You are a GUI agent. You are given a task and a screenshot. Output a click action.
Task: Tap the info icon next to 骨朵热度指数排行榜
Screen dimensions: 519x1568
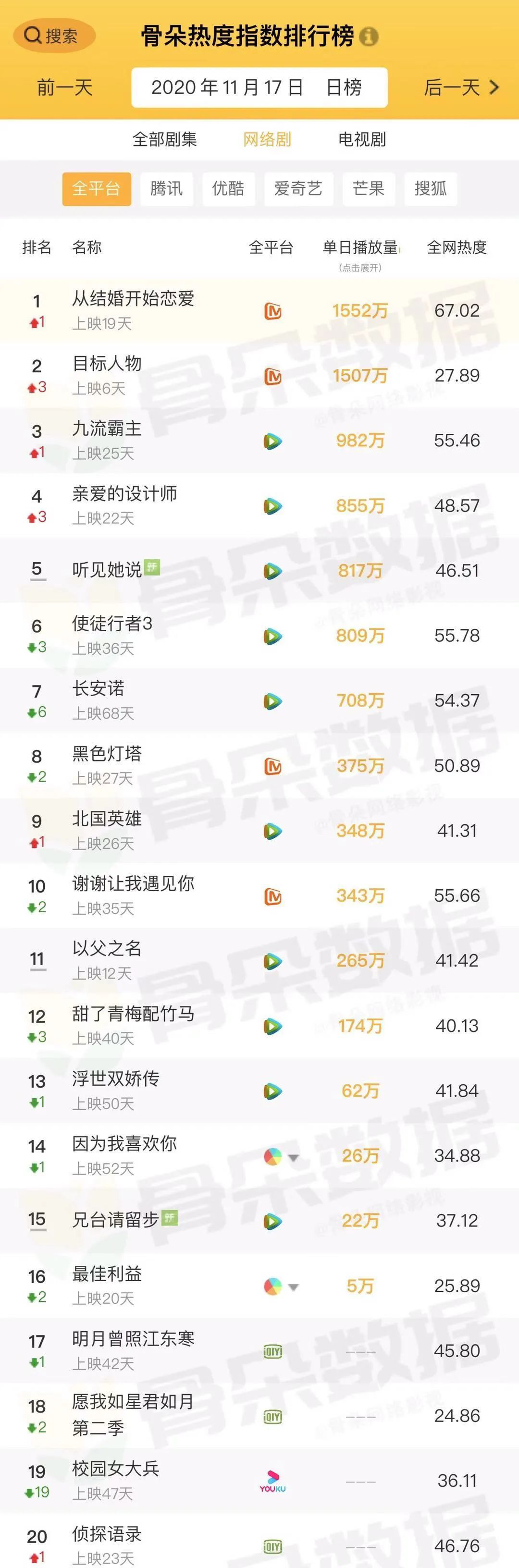(369, 37)
